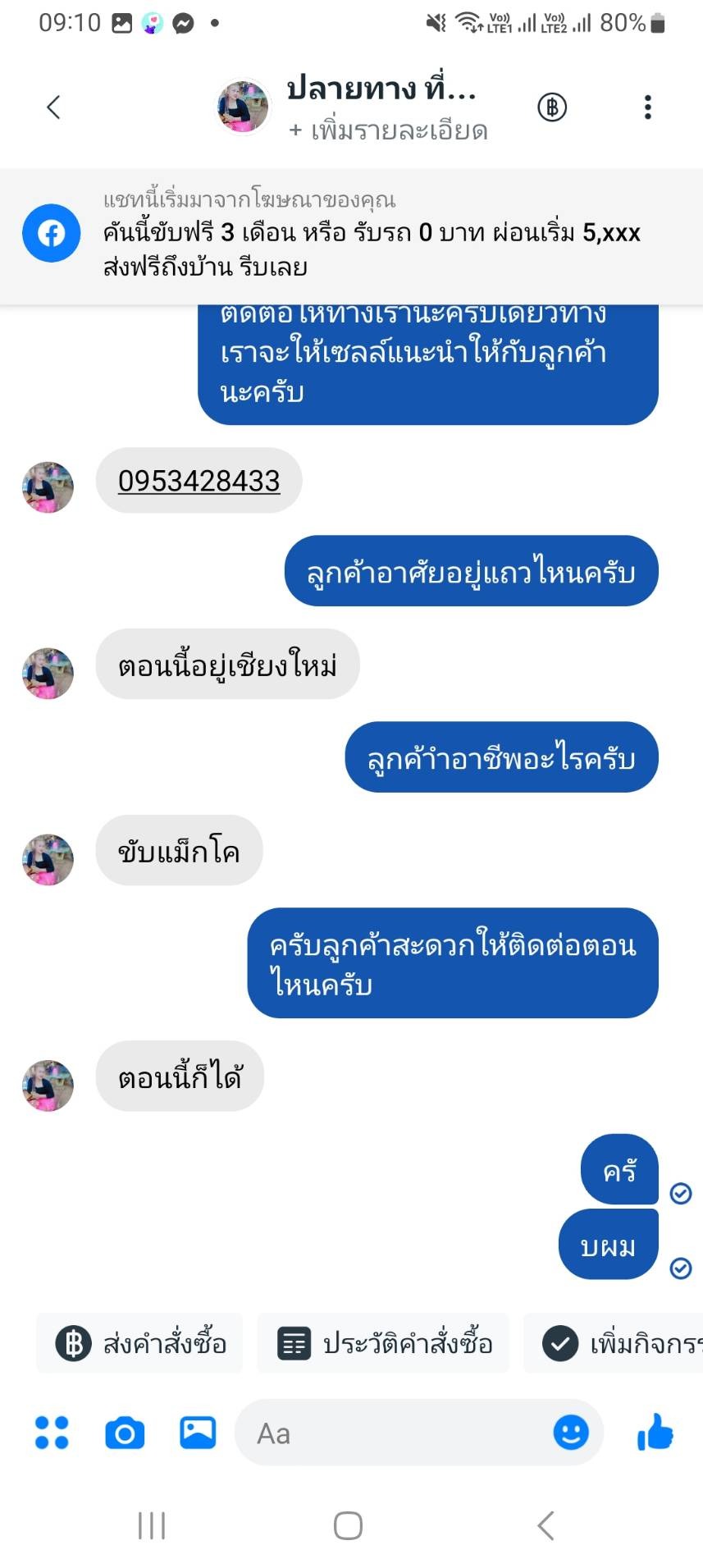Viewport: 703px width, 1568px height.
Task: Go back from this chat
Action: tap(54, 107)
